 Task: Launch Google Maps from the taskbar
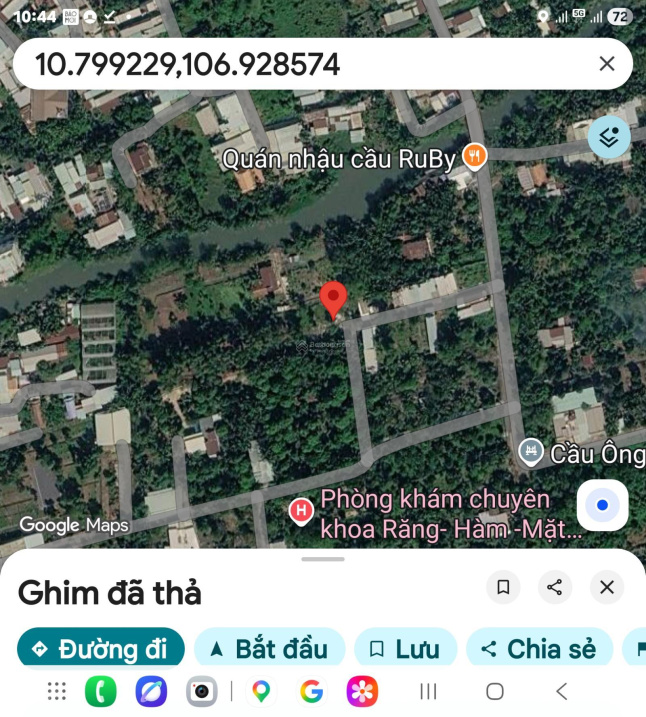[261, 691]
